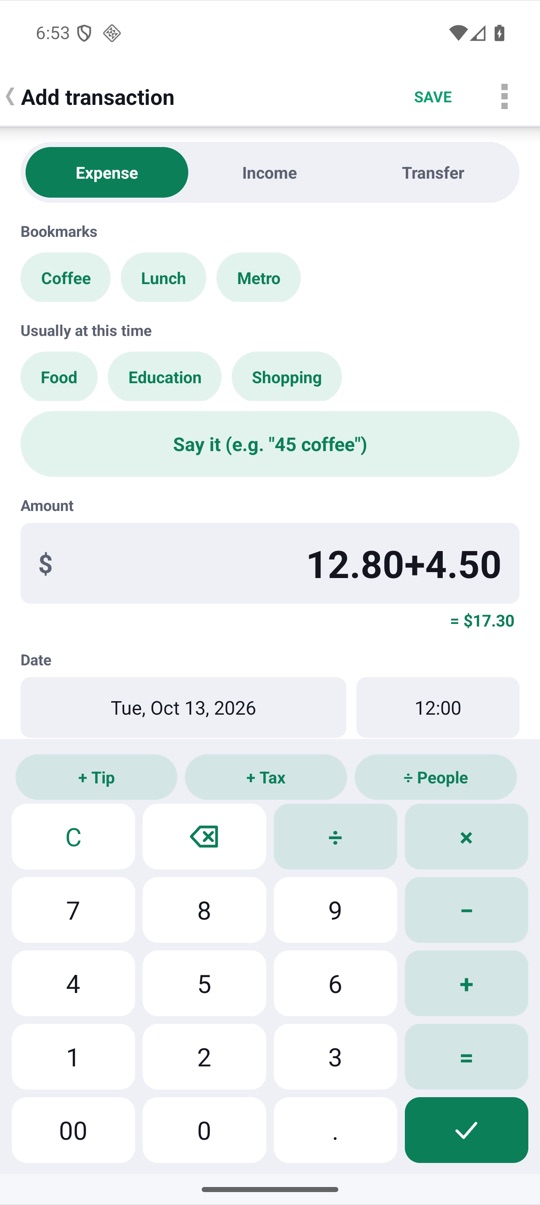Screen dimensions: 540x1205
Task: Calculate the sum with the equals key
Action: point(466,1057)
